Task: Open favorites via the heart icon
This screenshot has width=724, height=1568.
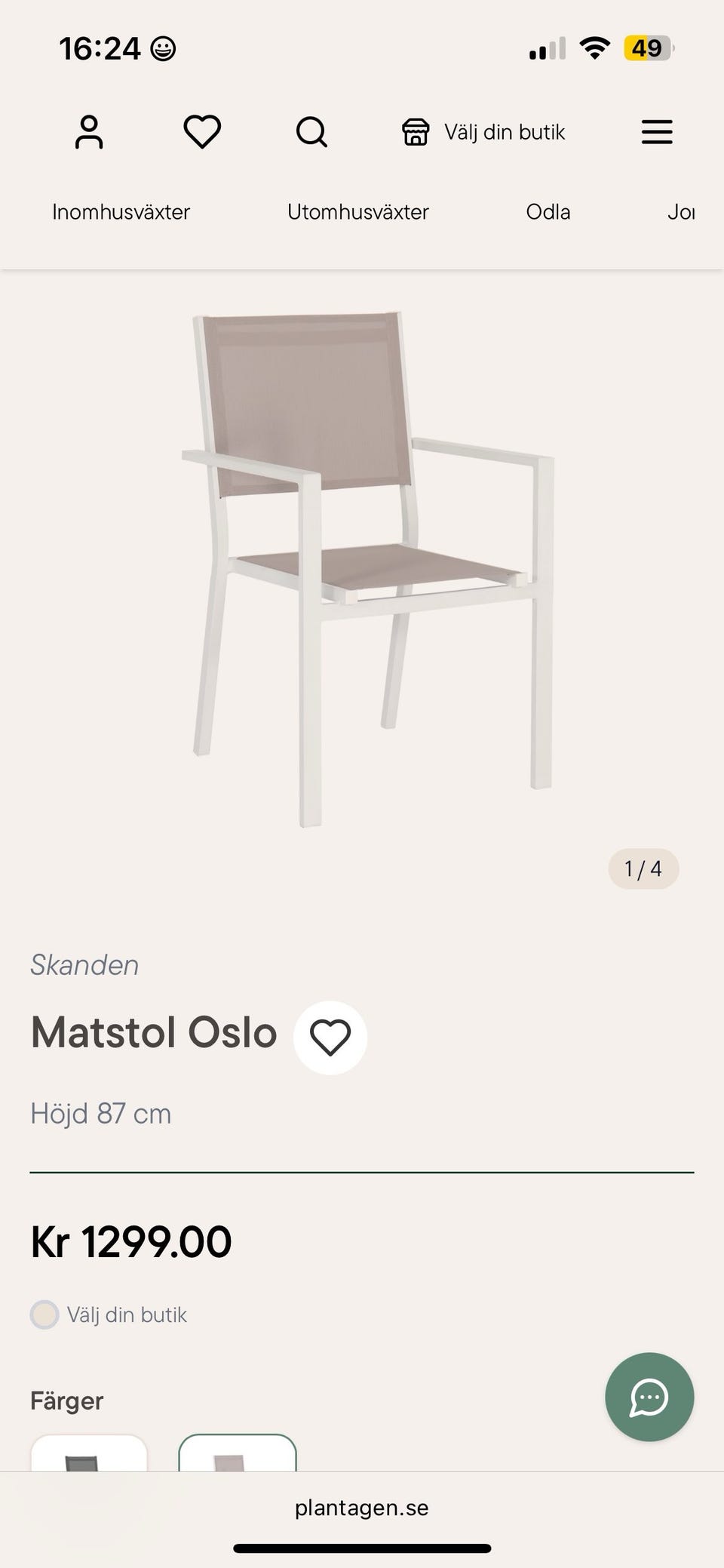Action: pyautogui.click(x=201, y=130)
